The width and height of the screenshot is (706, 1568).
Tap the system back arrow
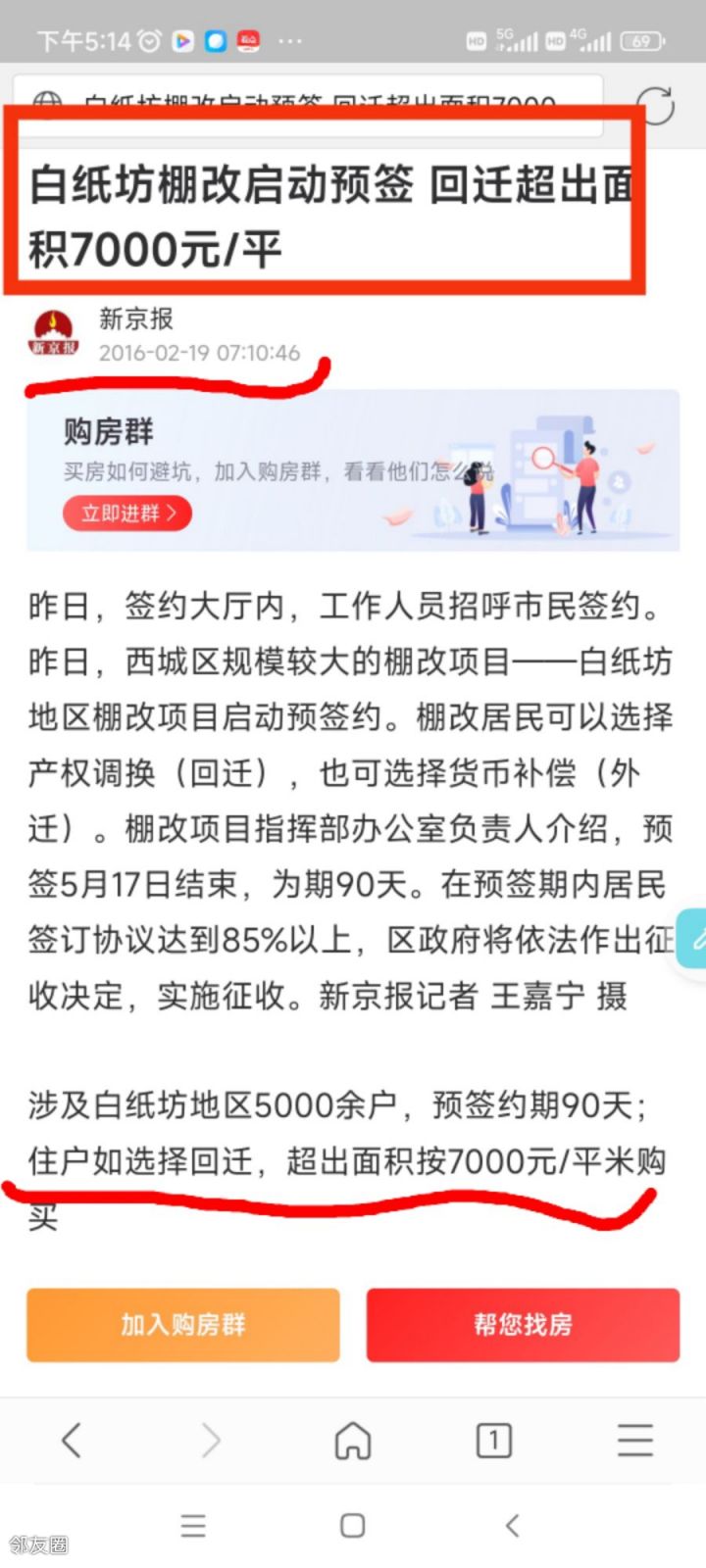click(512, 1526)
